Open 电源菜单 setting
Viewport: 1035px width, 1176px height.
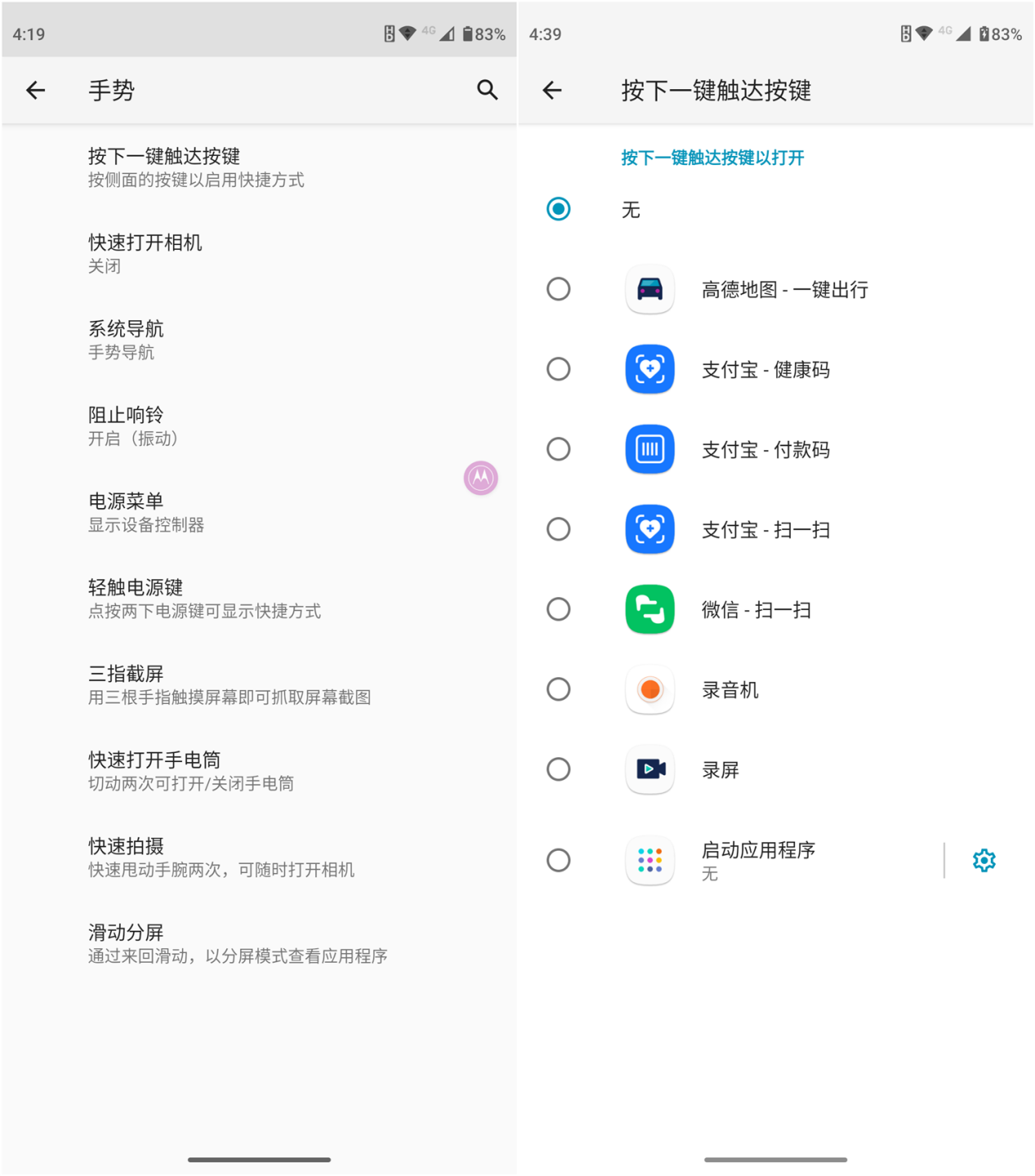[145, 512]
